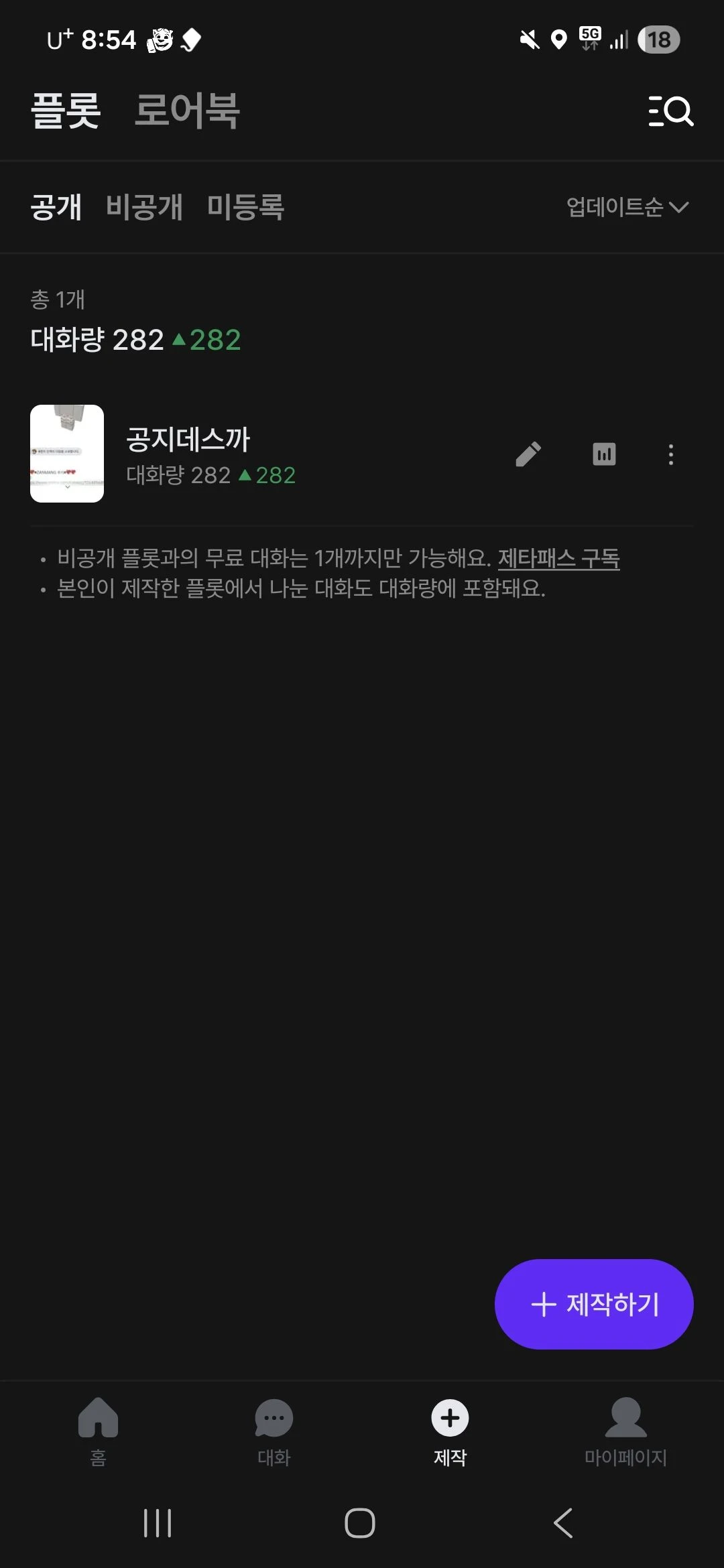Expand the 업데이트순 sort dropdown
This screenshot has height=1568, width=724.
627,207
